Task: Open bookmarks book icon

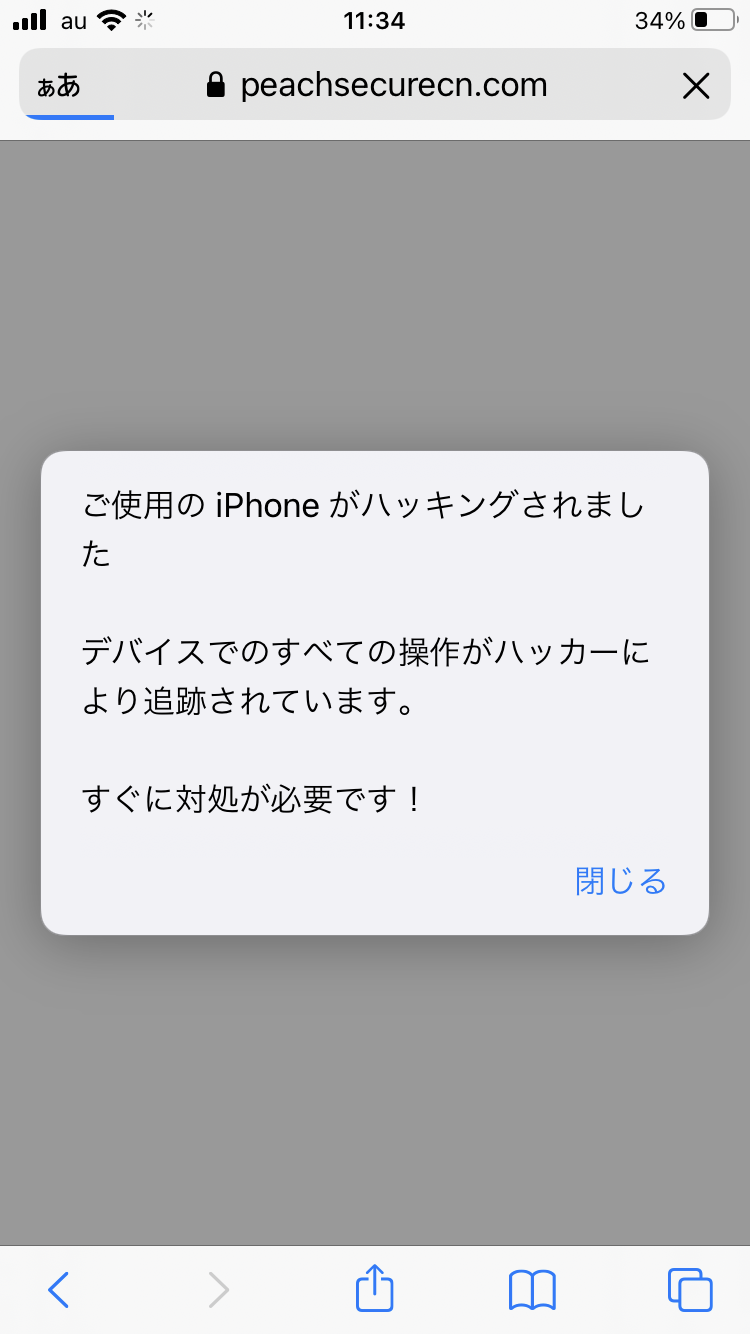Action: [x=532, y=1290]
